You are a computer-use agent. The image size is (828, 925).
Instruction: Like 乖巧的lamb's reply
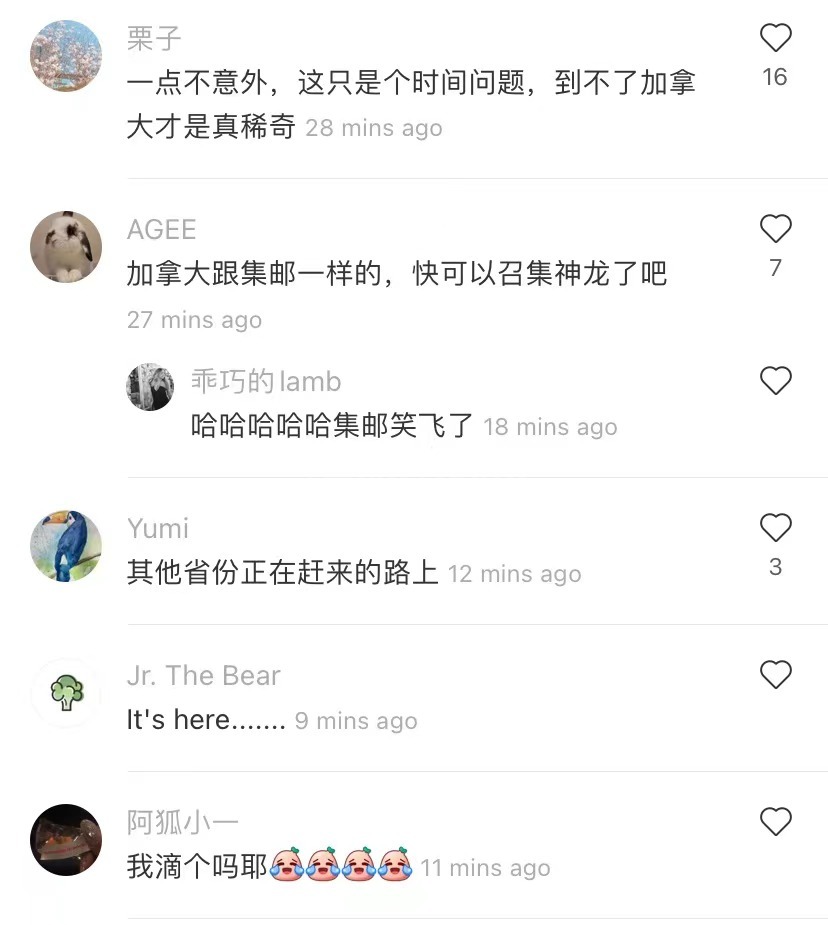coord(776,381)
